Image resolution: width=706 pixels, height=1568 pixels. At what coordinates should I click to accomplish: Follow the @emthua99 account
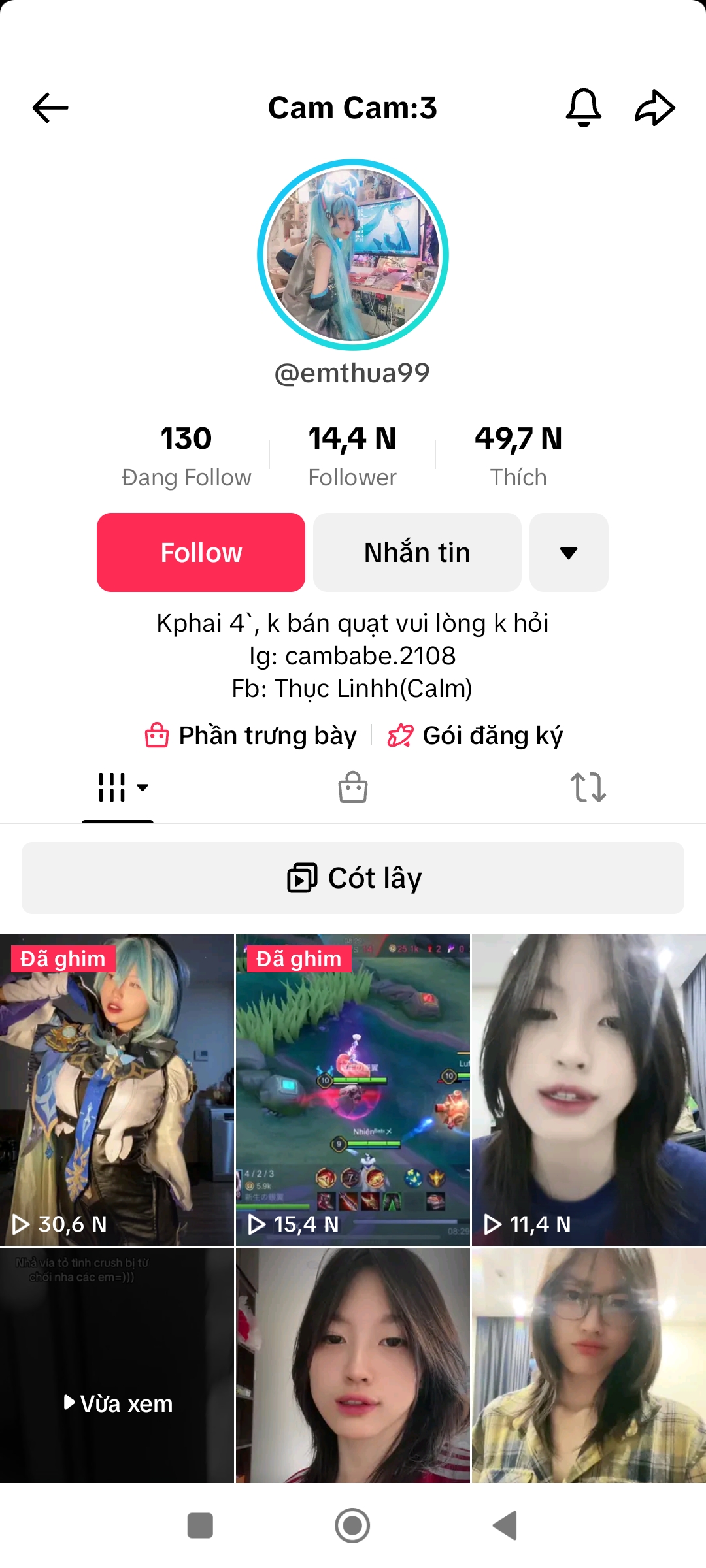tap(201, 553)
